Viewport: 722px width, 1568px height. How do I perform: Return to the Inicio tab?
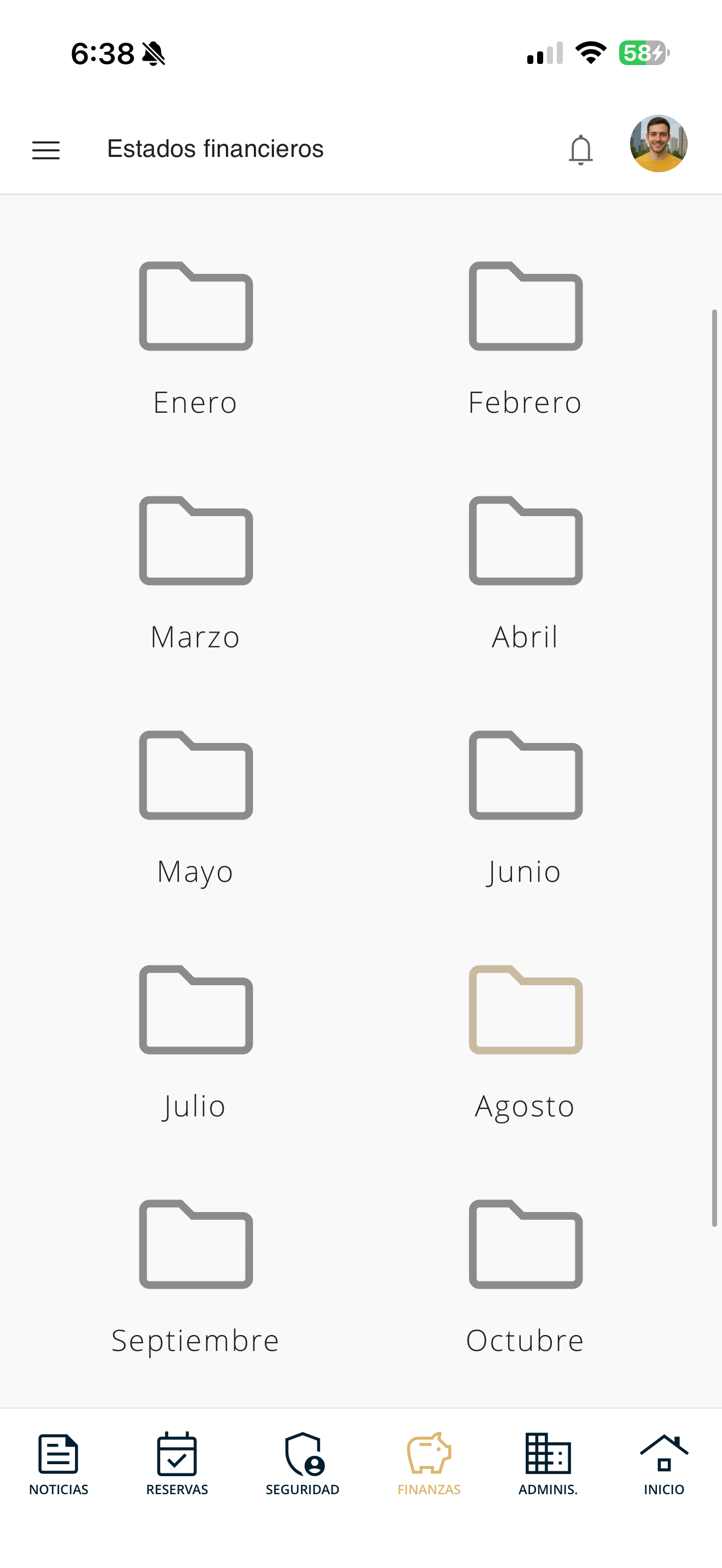tap(664, 1464)
